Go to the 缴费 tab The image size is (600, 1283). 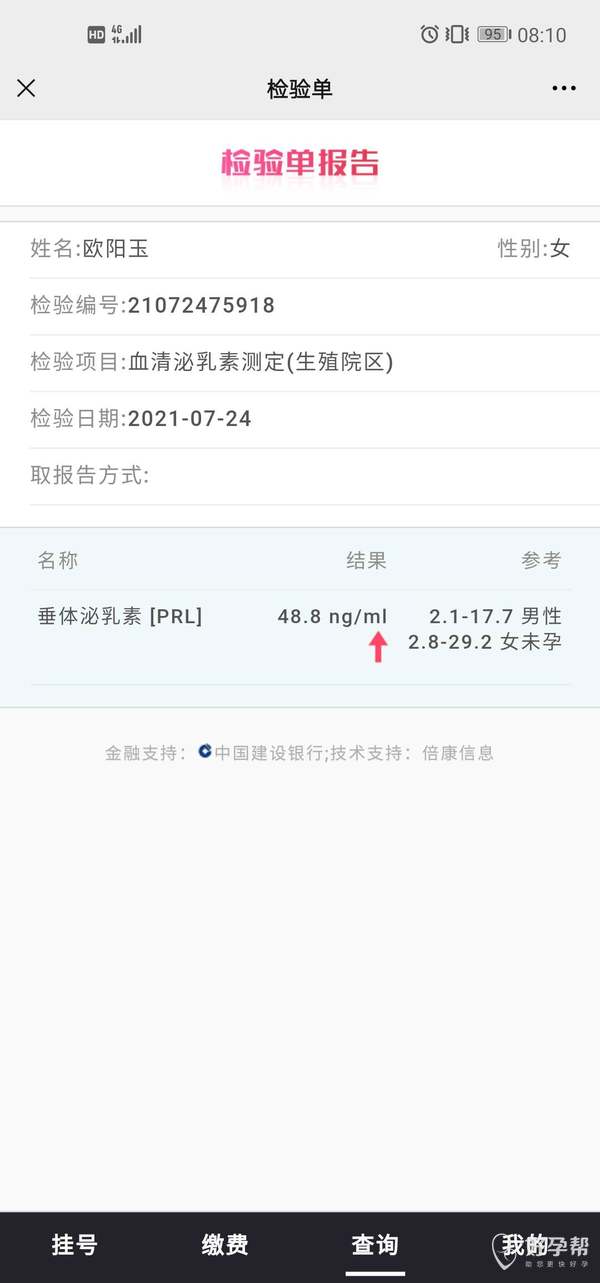click(225, 1245)
